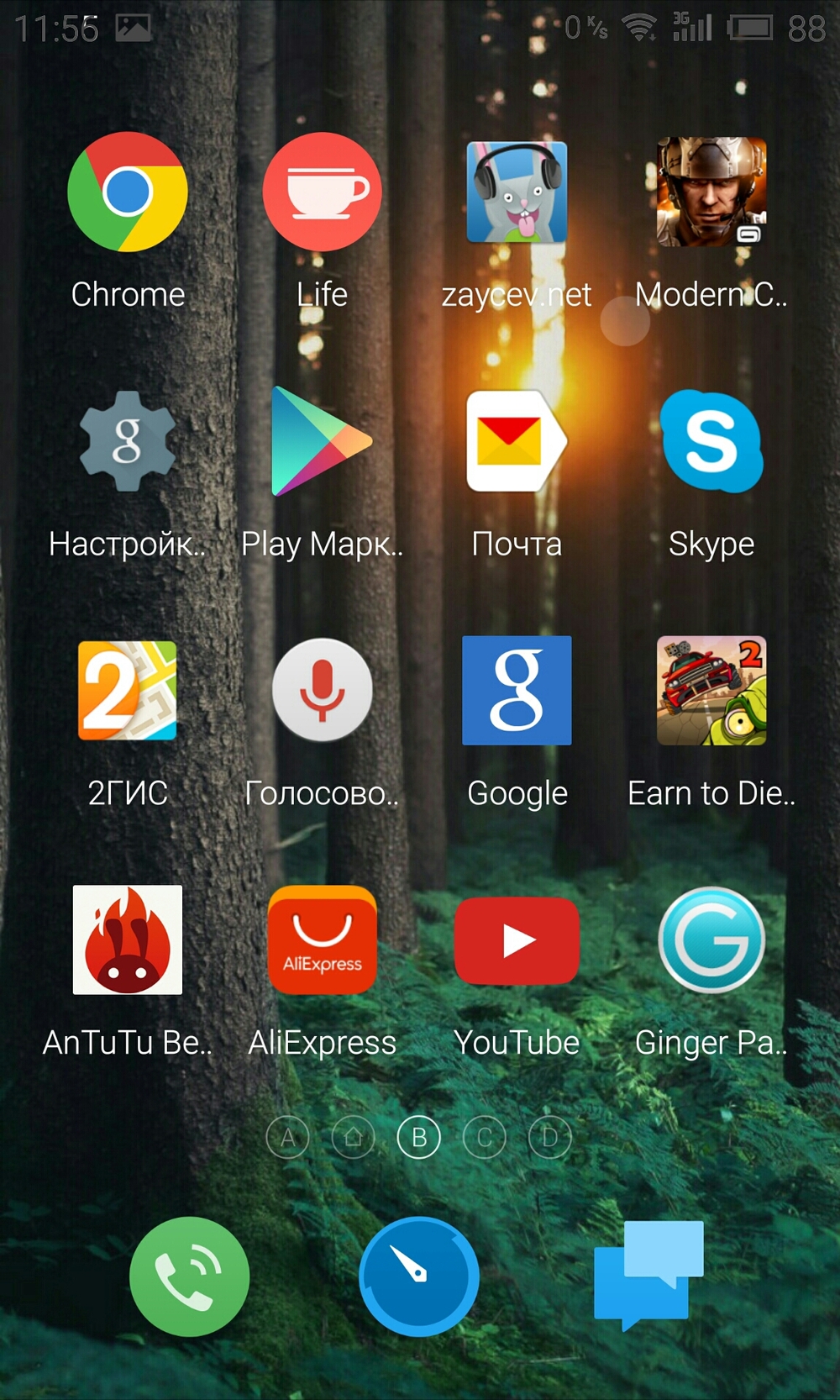This screenshot has height=1400, width=840.
Task: Open the phone dialer in dock
Action: tap(190, 1276)
